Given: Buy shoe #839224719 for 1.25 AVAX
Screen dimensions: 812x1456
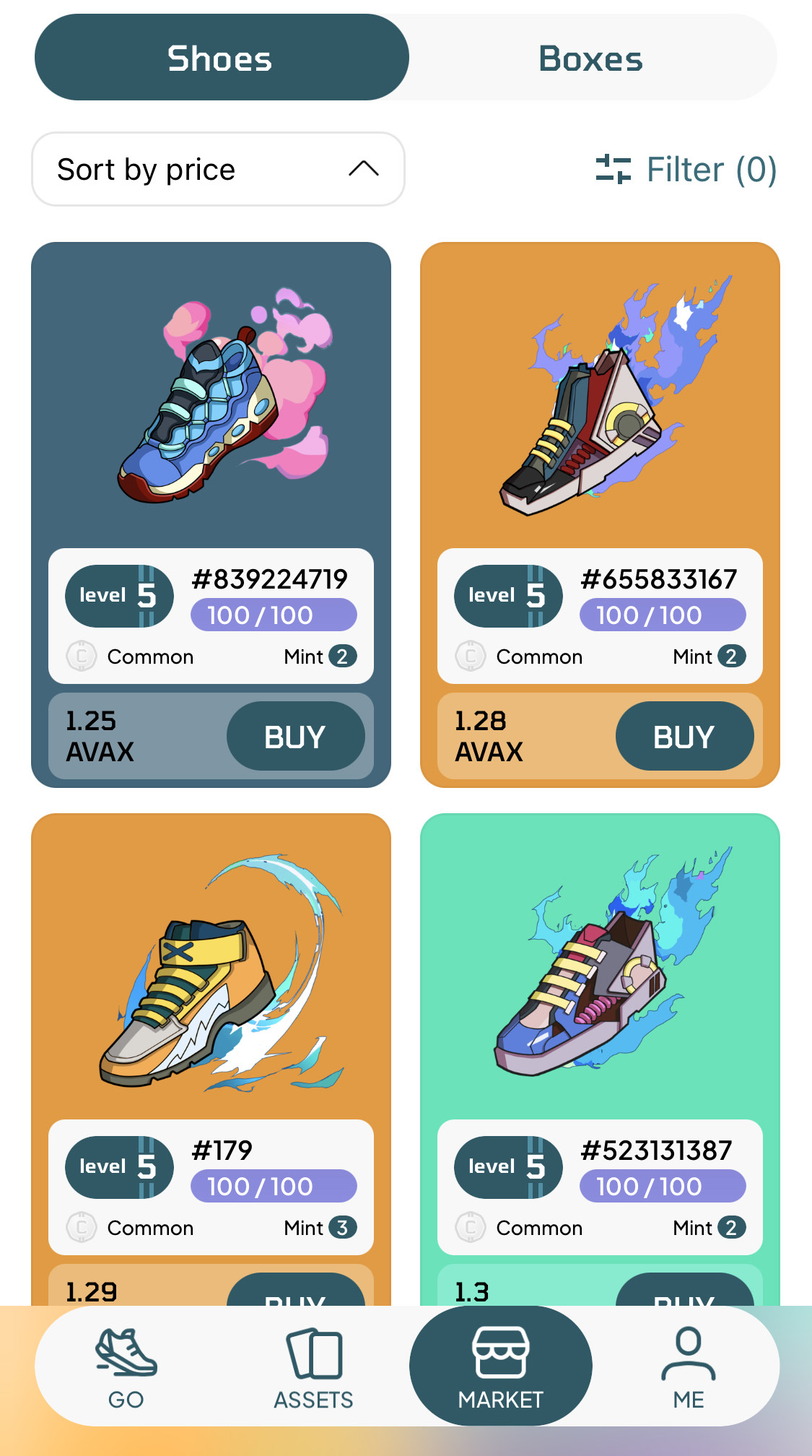Looking at the screenshot, I should [295, 737].
